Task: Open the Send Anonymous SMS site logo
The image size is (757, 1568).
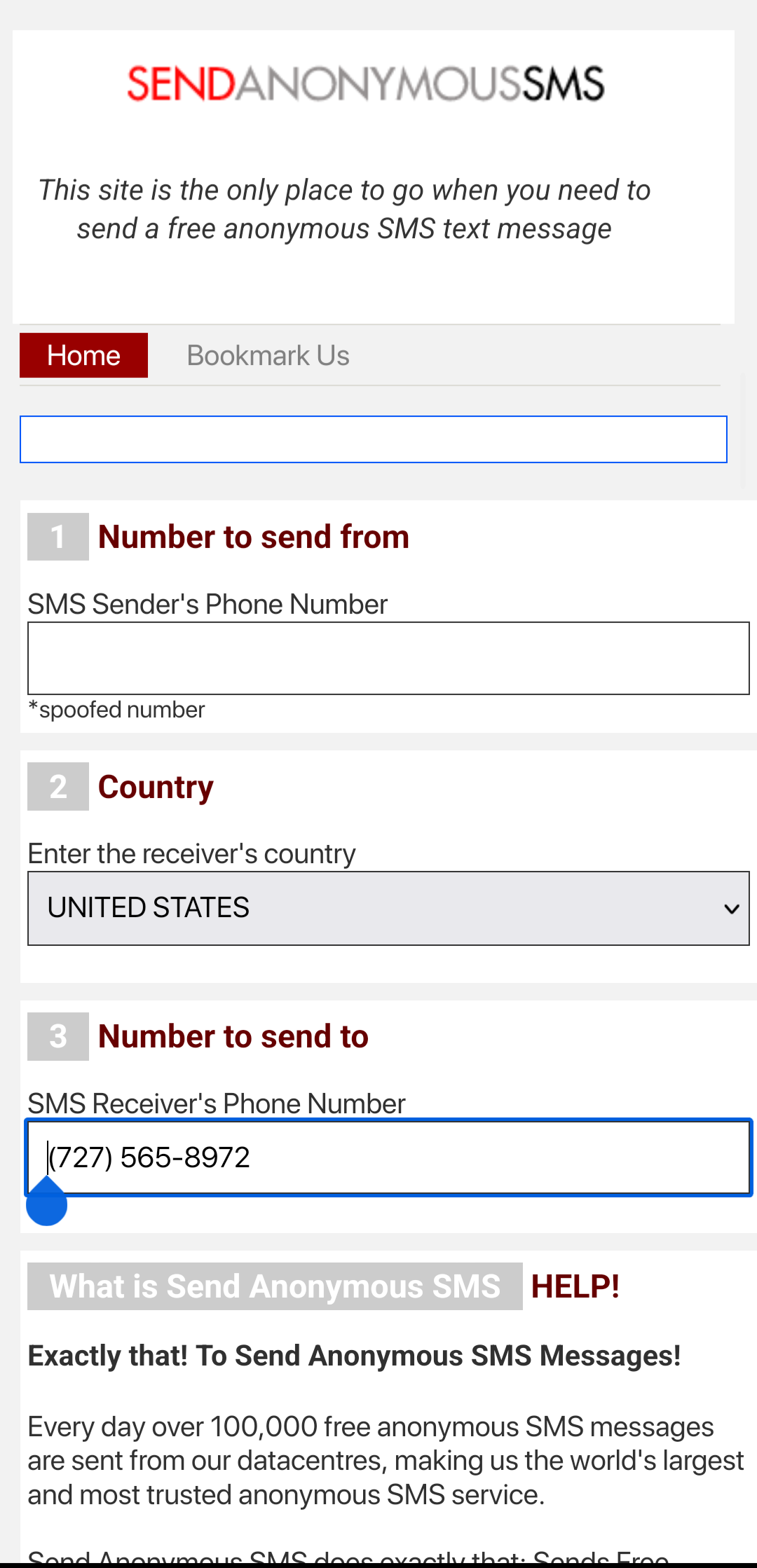Action: pos(365,84)
